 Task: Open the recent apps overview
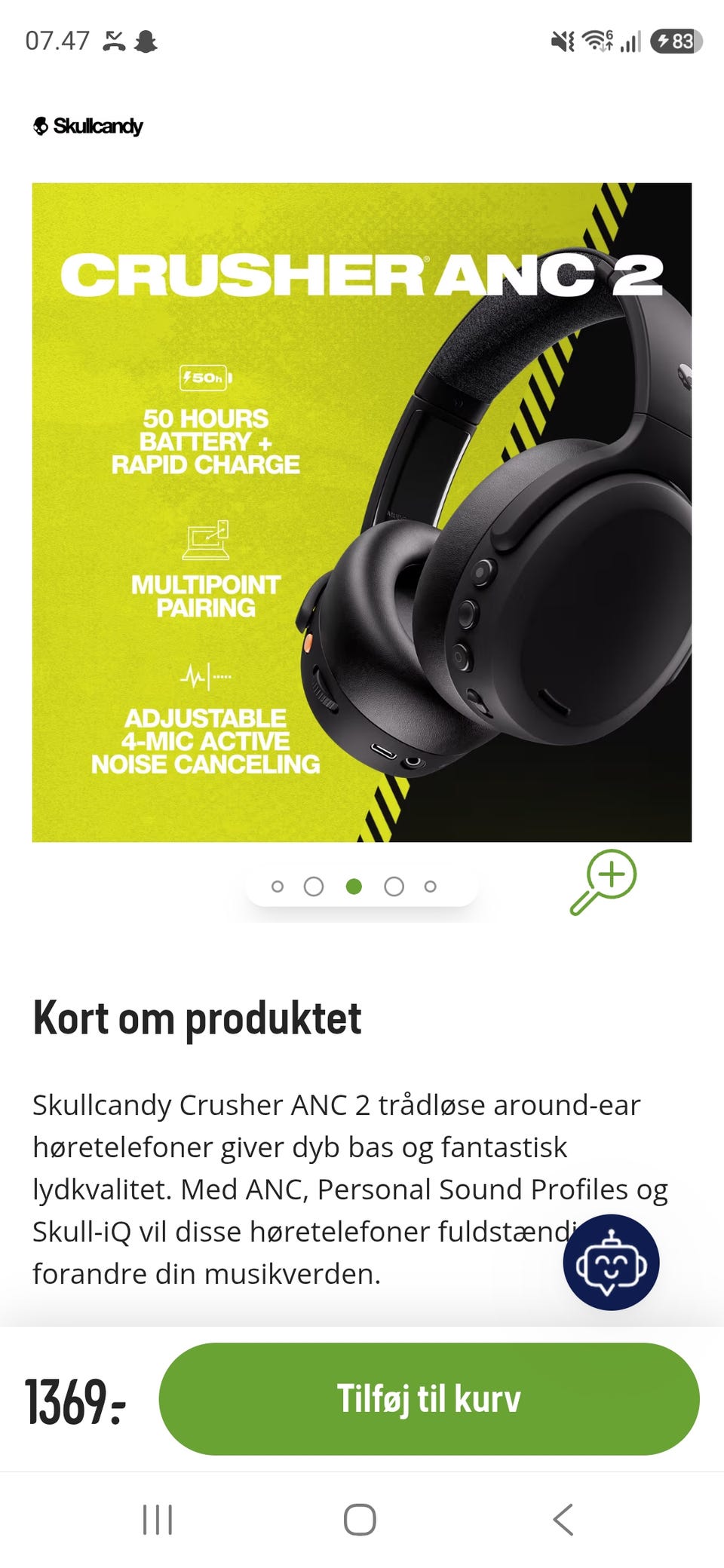158,1519
